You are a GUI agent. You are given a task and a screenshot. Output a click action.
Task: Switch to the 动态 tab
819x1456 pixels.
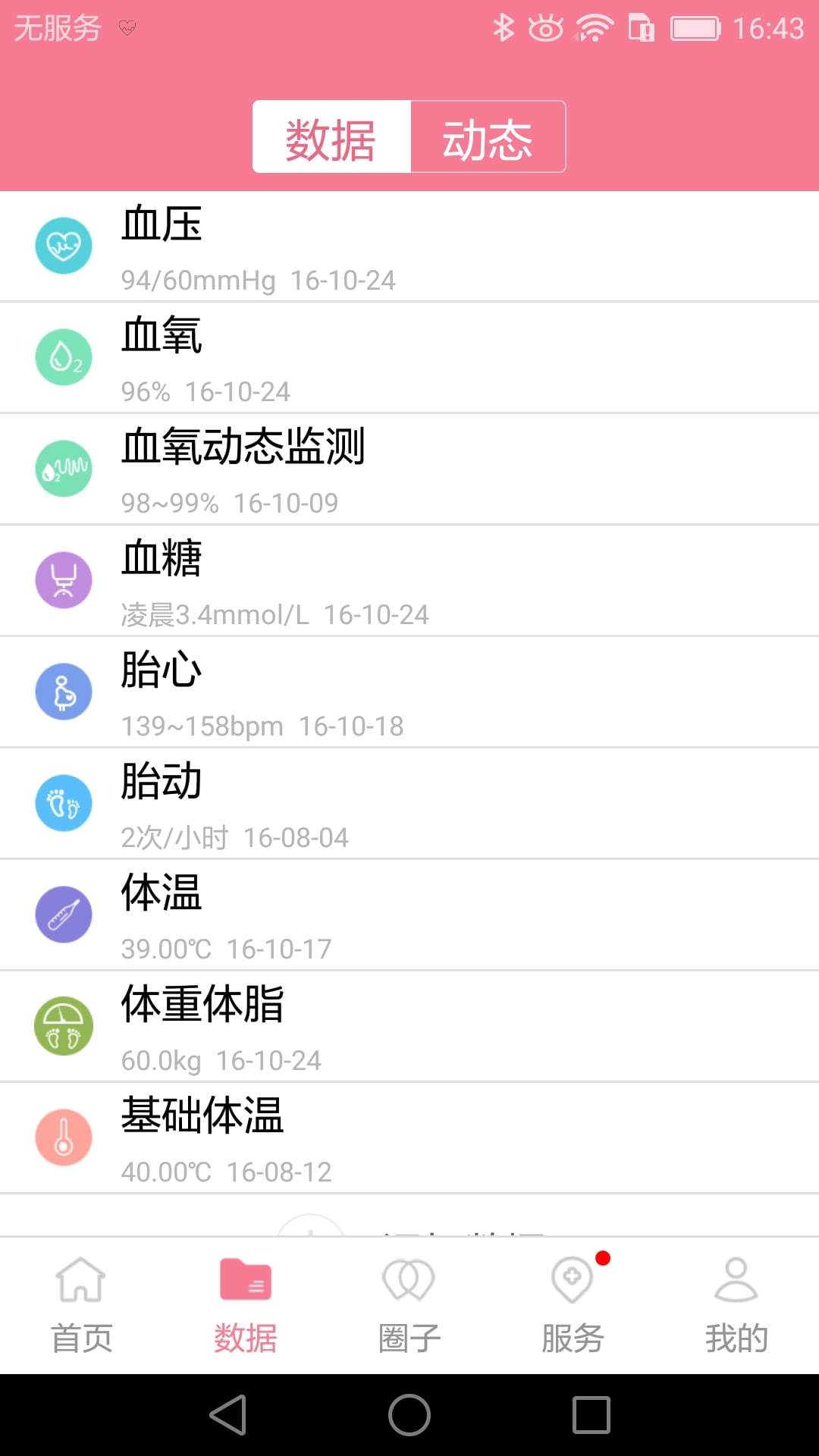click(x=488, y=136)
